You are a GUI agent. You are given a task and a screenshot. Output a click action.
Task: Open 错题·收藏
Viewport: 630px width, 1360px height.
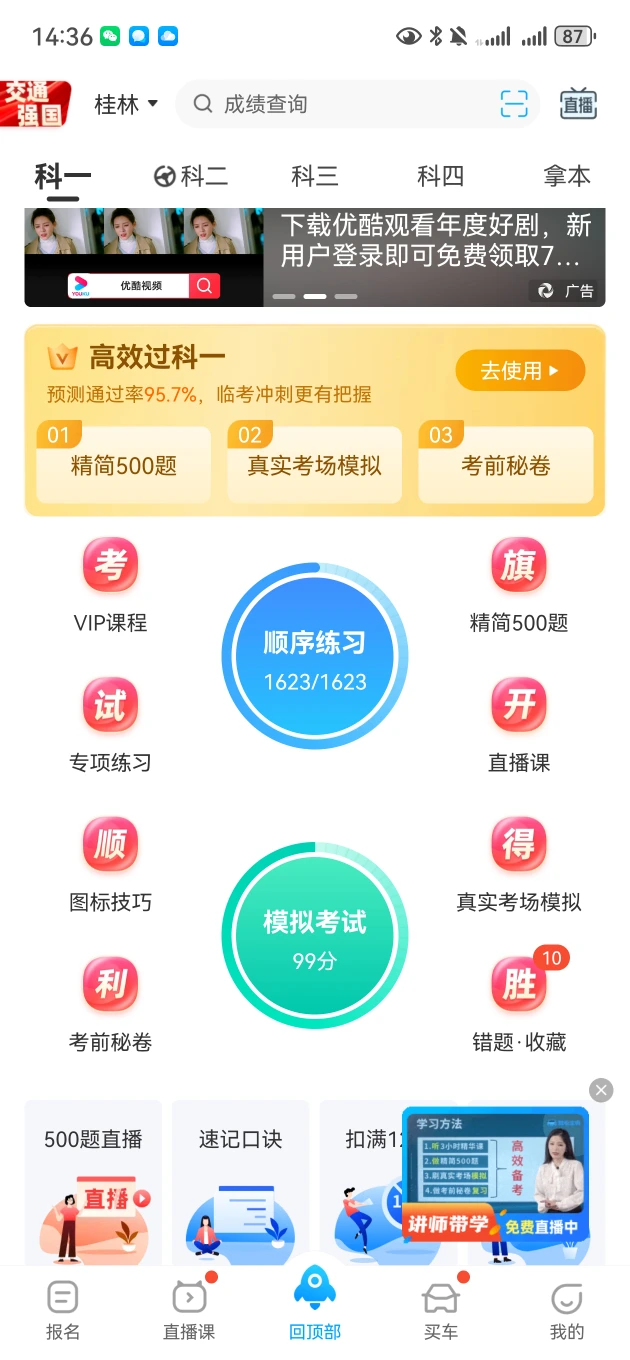pos(519,1006)
